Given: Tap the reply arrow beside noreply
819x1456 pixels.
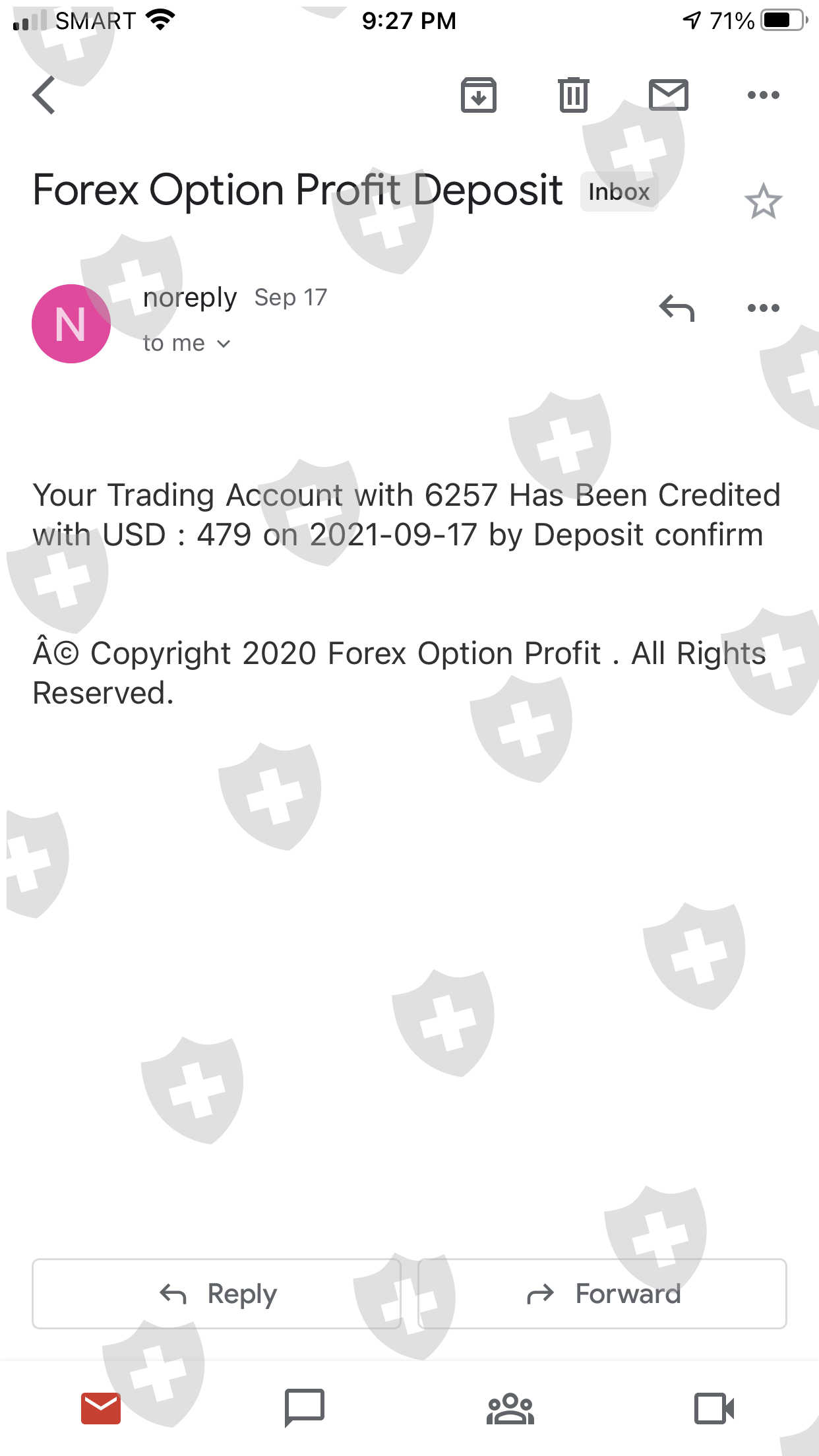Looking at the screenshot, I should click(x=677, y=308).
